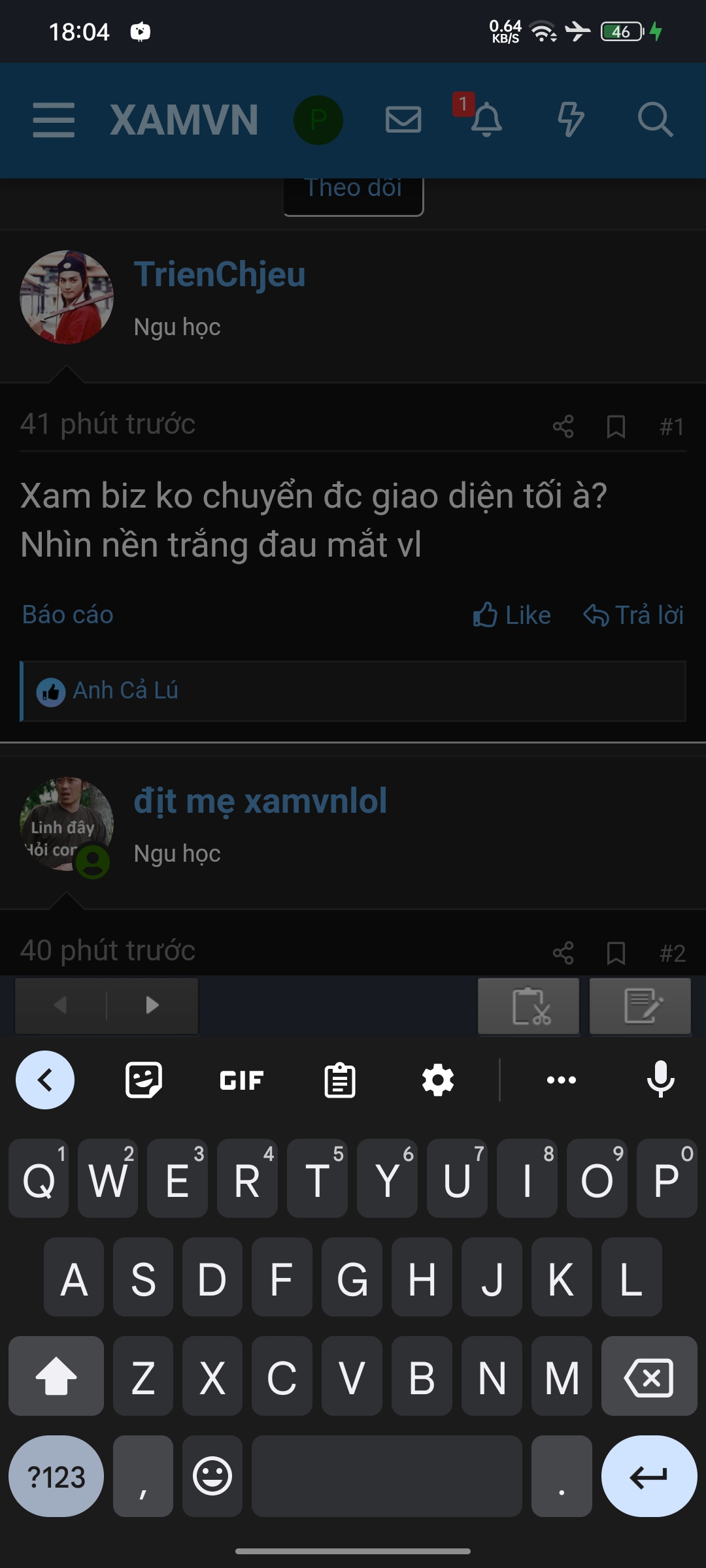Open the keyboard clipboard panel
Viewport: 706px width, 1568px height.
[x=338, y=1079]
